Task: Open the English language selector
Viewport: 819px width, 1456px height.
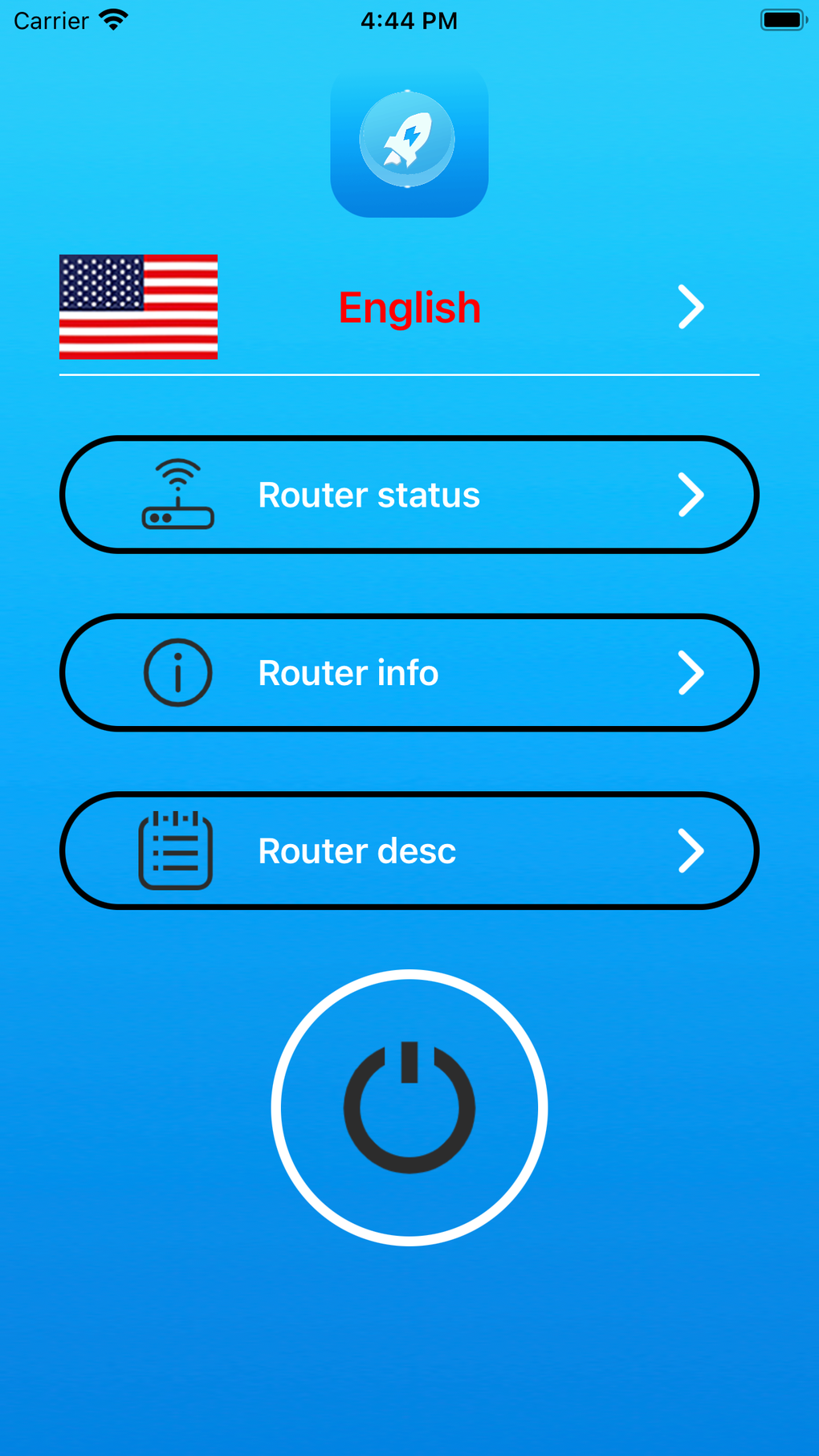Action: pos(409,308)
